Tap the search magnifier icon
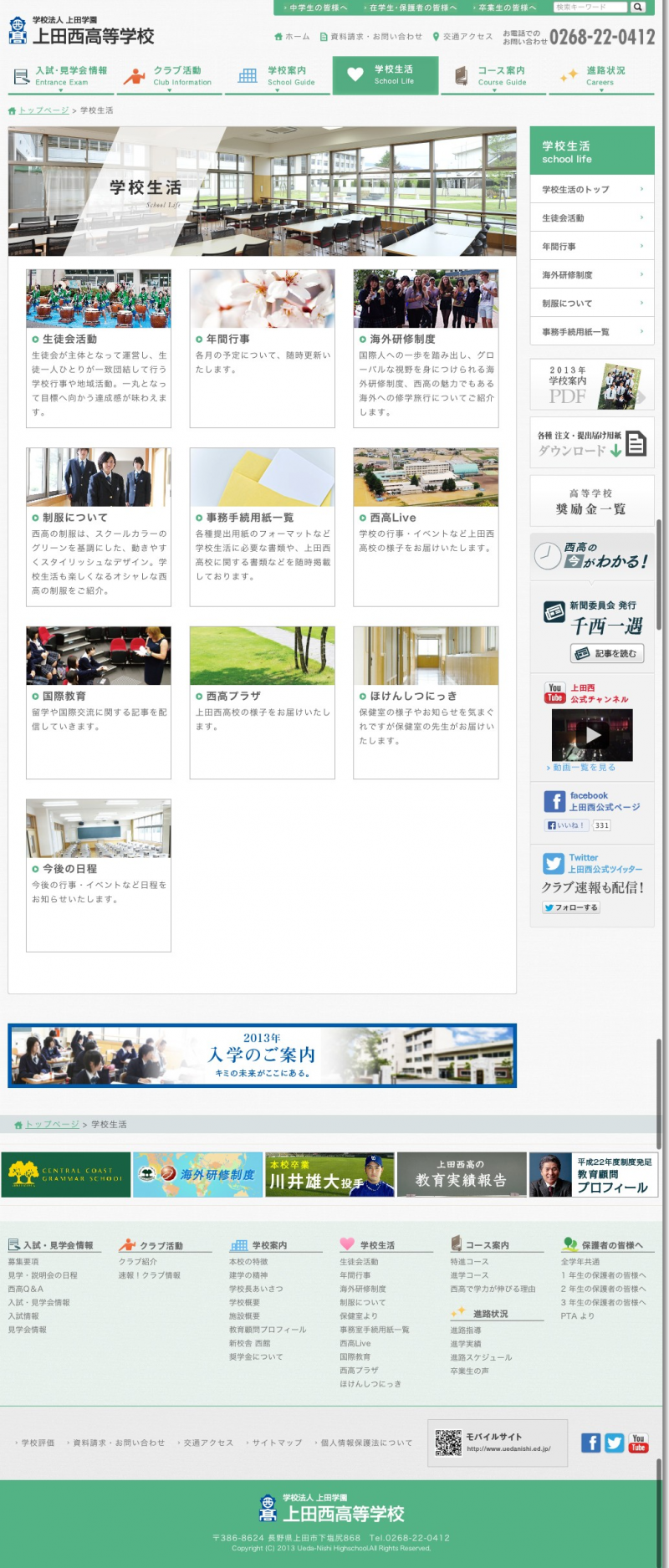Screen dimensions: 669x1568 point(638,8)
